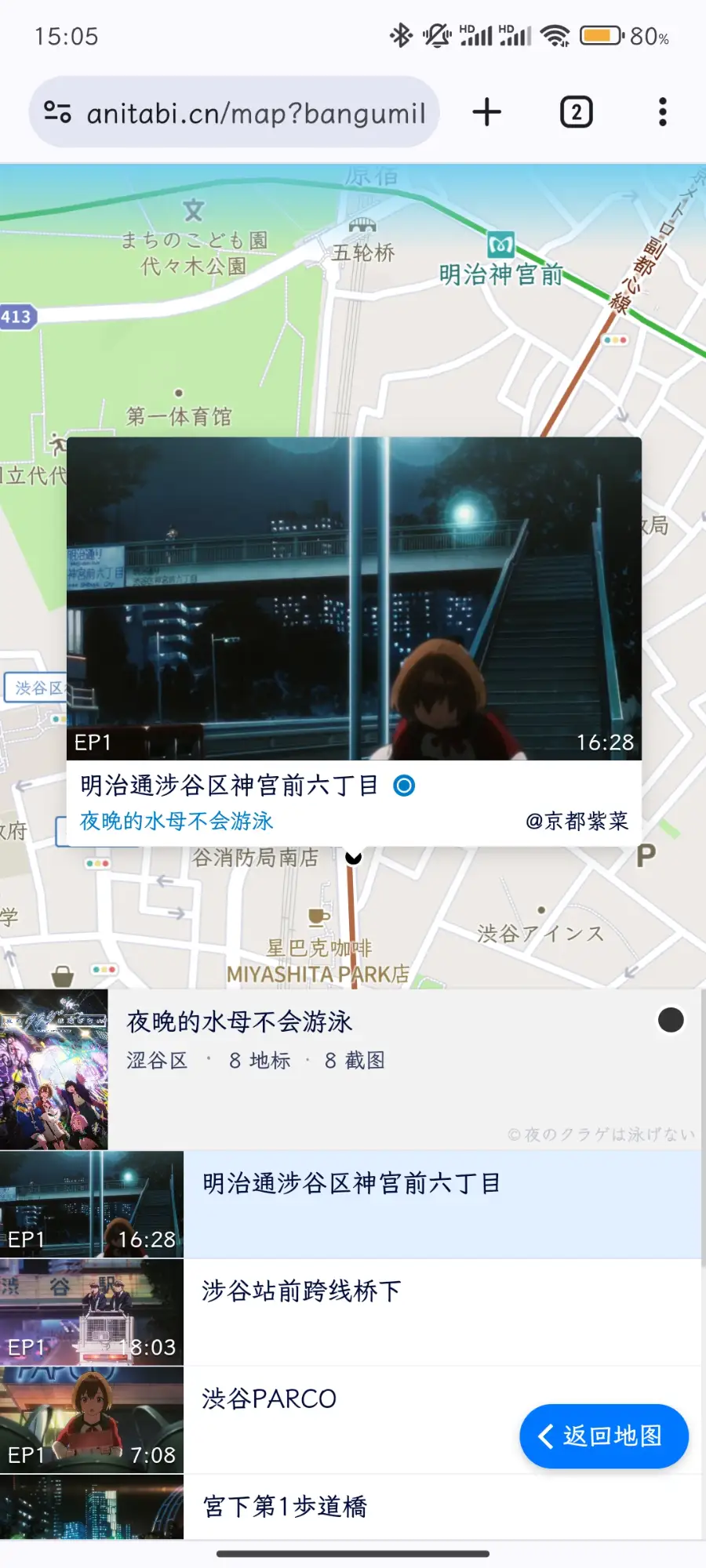Open the 夜晚的水母不会游泳 link in the popup
The height and width of the screenshot is (1568, 706).
click(176, 821)
